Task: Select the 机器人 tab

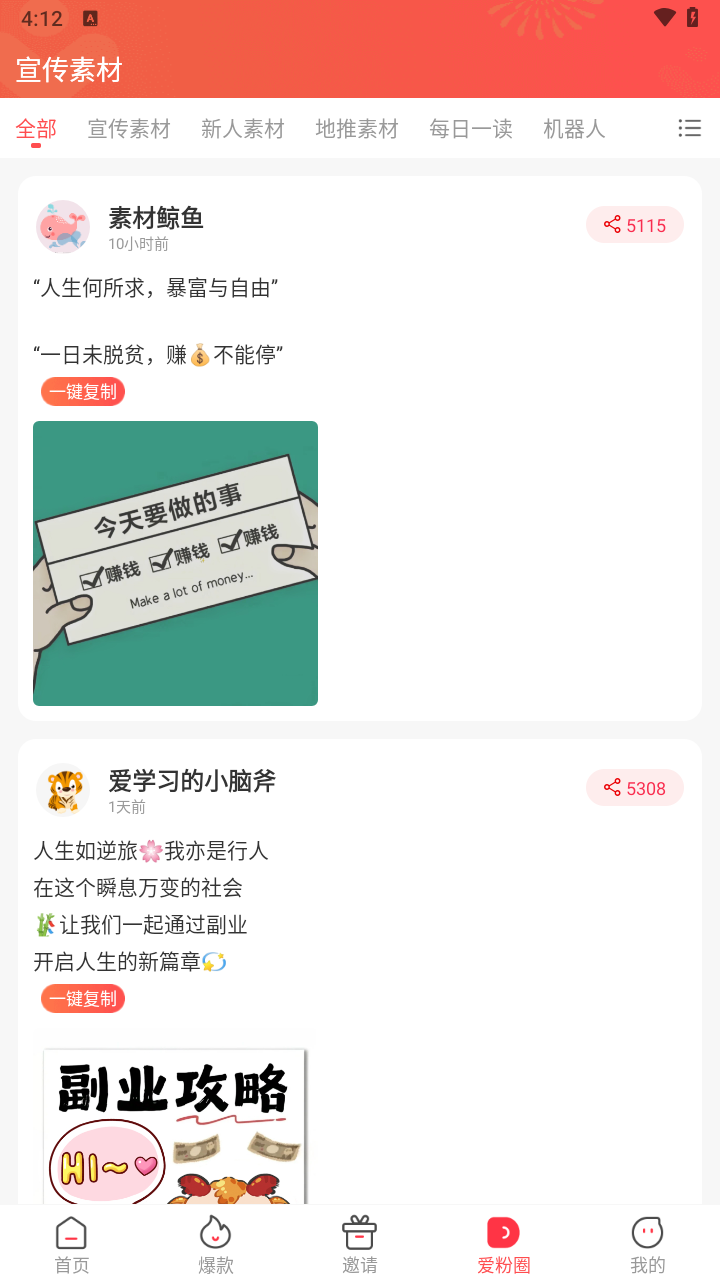Action: coord(574,129)
